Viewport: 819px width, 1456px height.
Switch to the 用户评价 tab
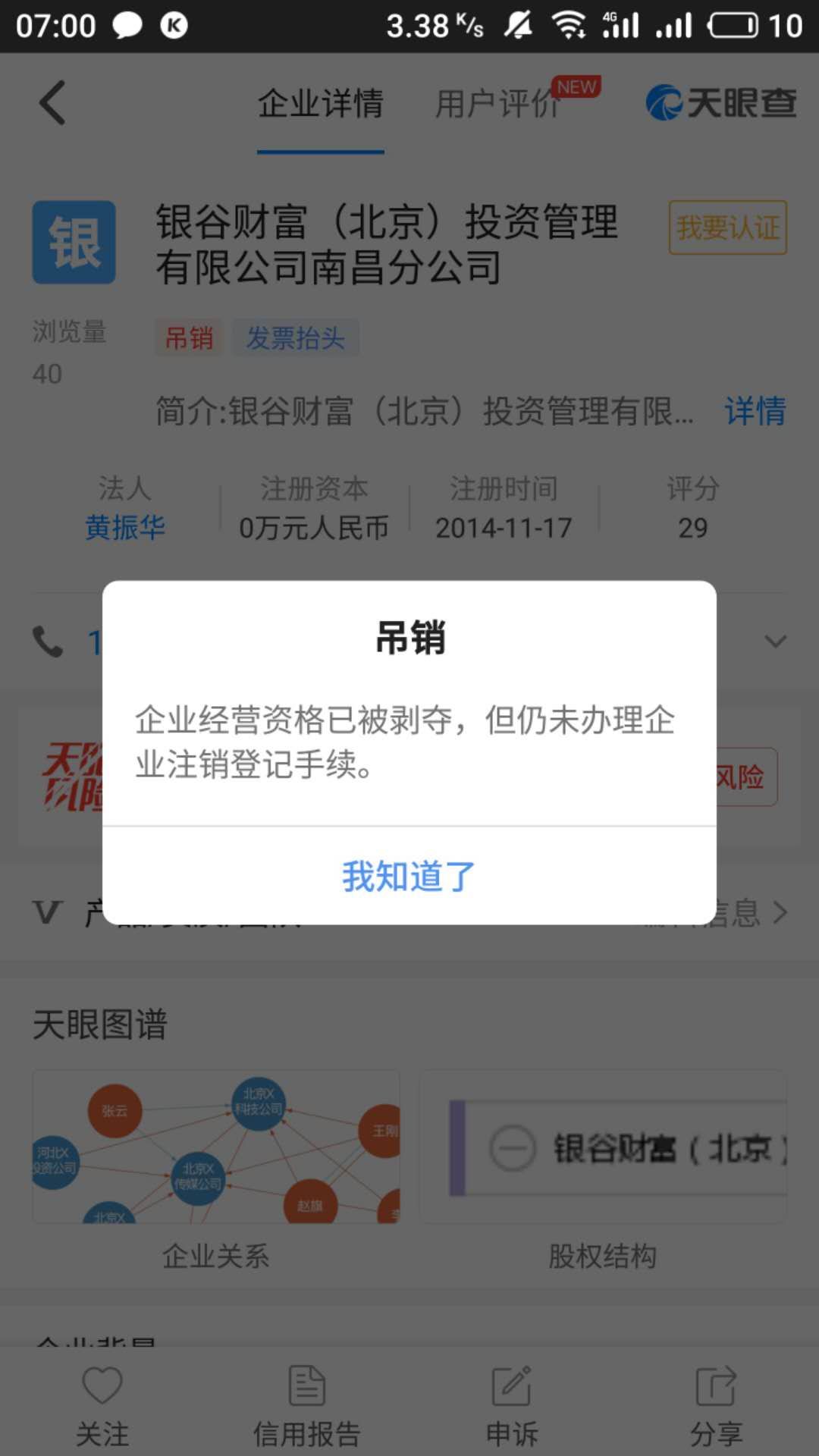[x=498, y=104]
